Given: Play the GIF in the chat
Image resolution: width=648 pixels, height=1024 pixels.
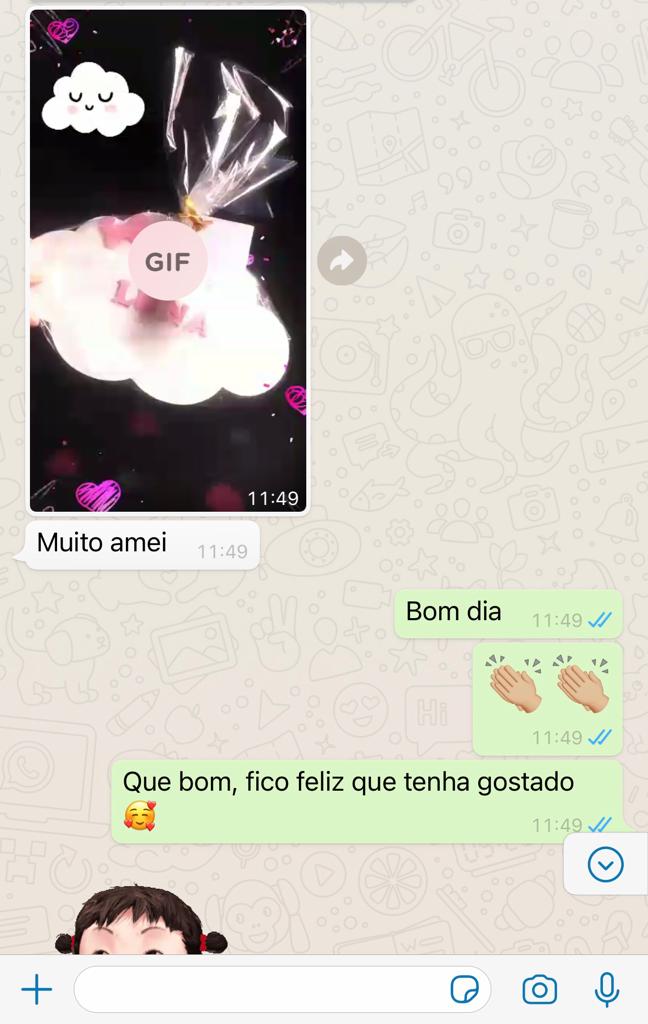Looking at the screenshot, I should coord(168,262).
